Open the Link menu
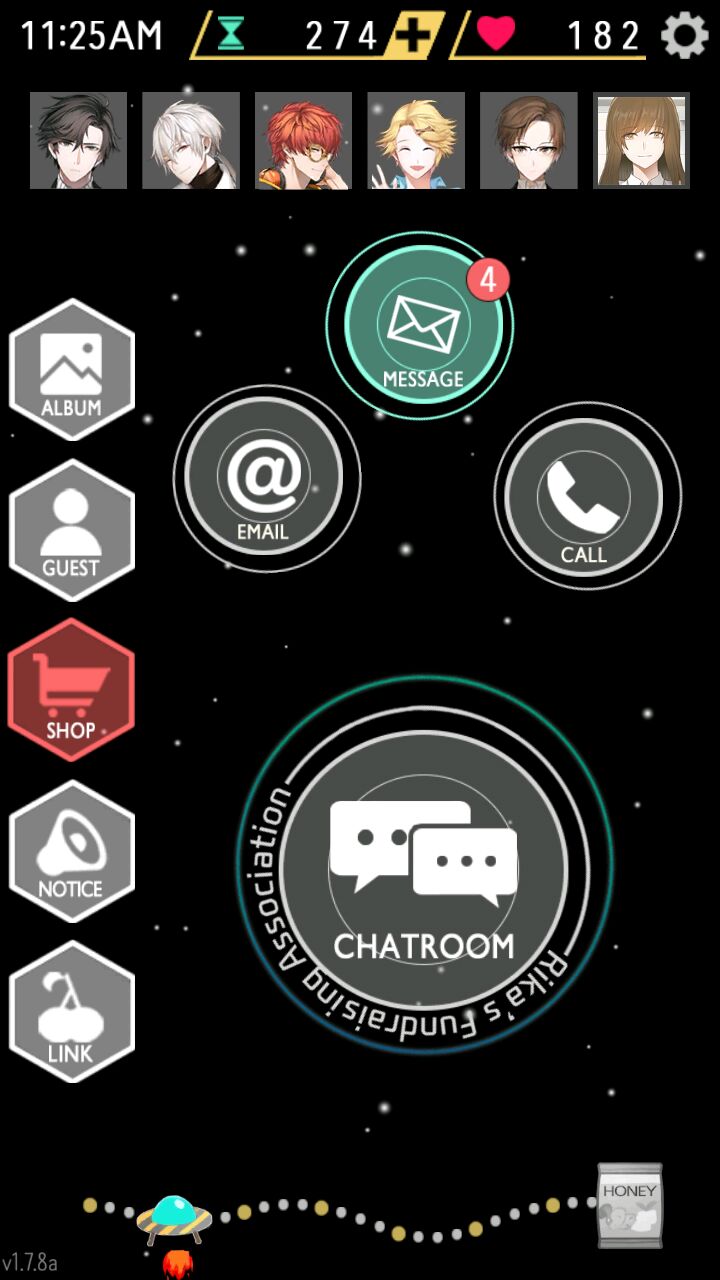The image size is (720, 1280). 71,1012
